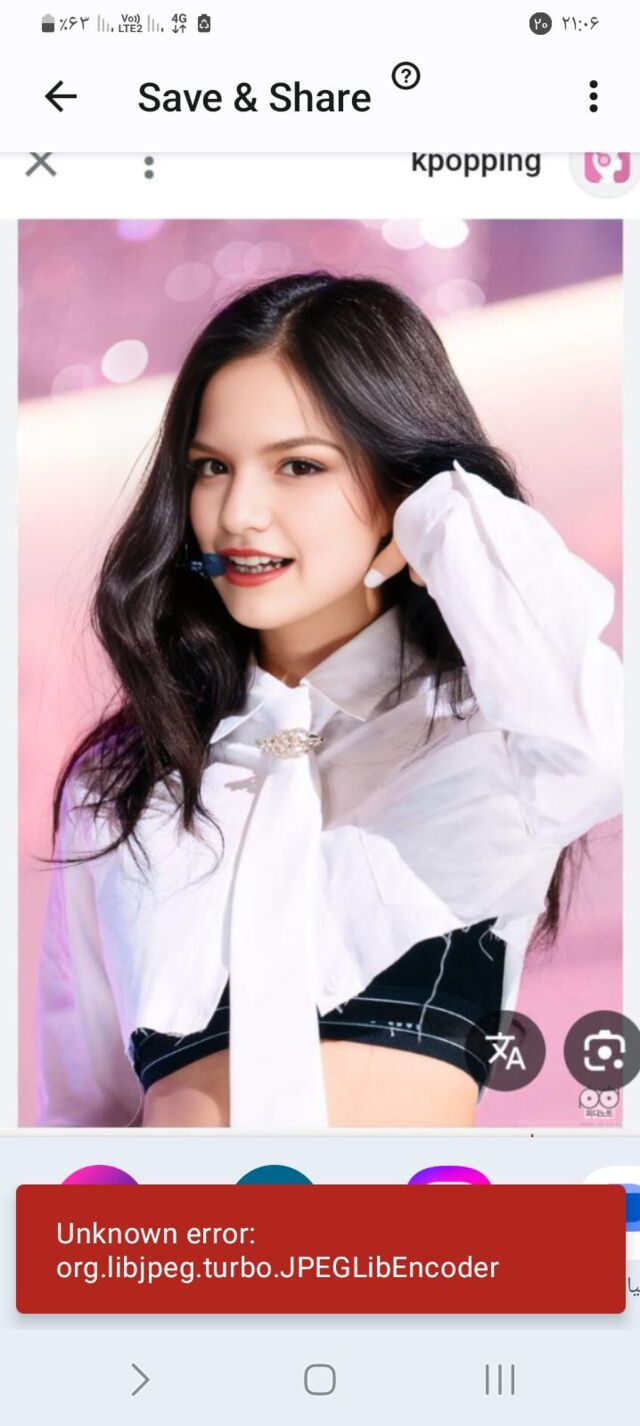Open the captured screenshot image
640x1426 pixels.
coord(320,670)
